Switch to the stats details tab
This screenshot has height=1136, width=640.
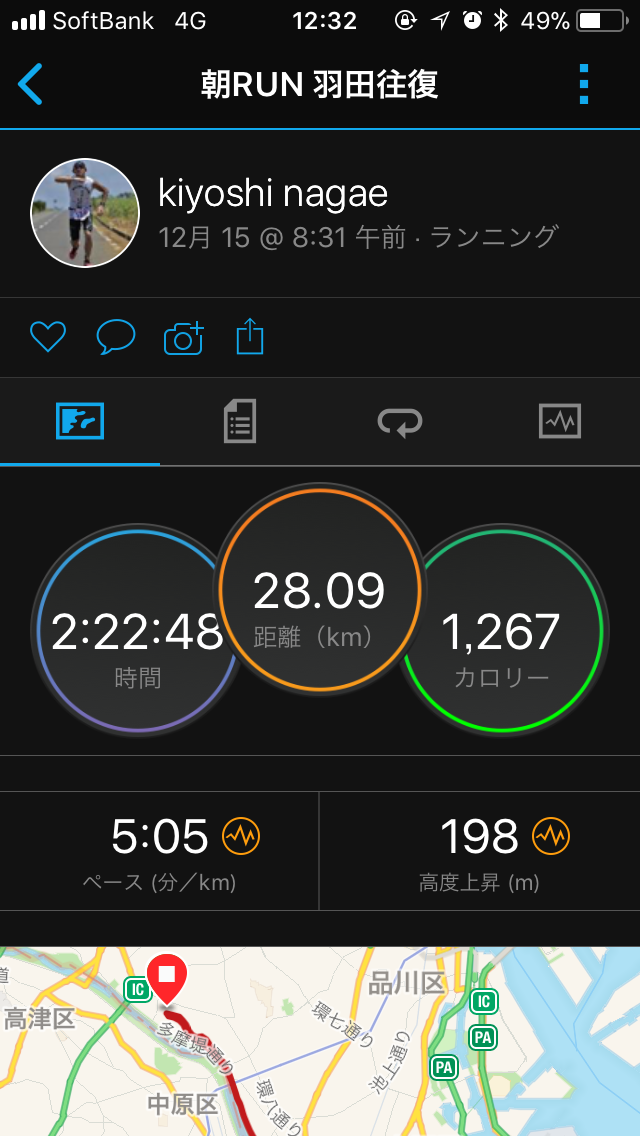[240, 422]
